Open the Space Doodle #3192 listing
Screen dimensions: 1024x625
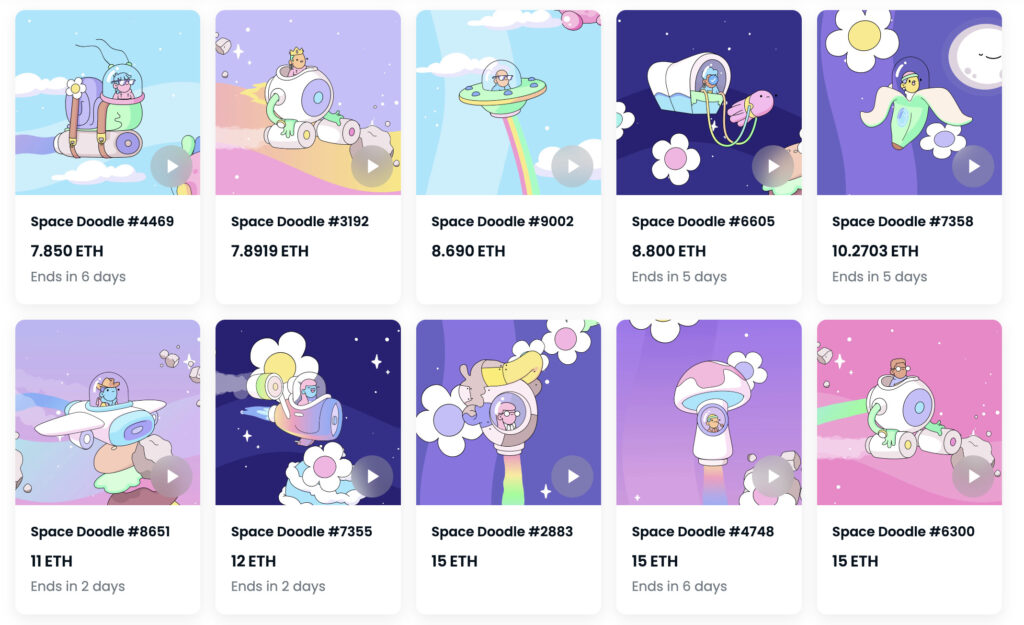click(302, 222)
